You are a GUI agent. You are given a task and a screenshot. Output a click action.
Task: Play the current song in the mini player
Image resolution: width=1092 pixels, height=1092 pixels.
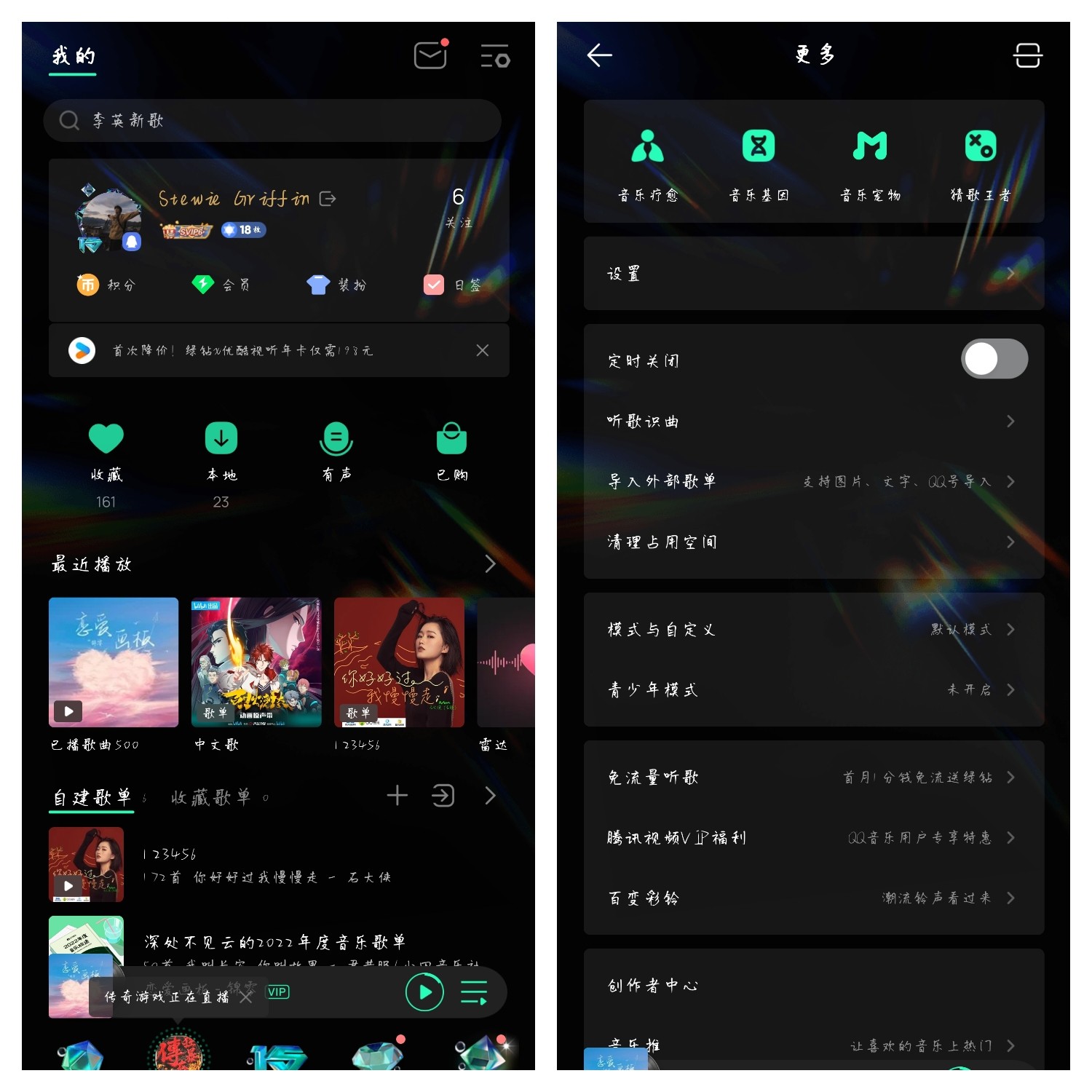(424, 992)
